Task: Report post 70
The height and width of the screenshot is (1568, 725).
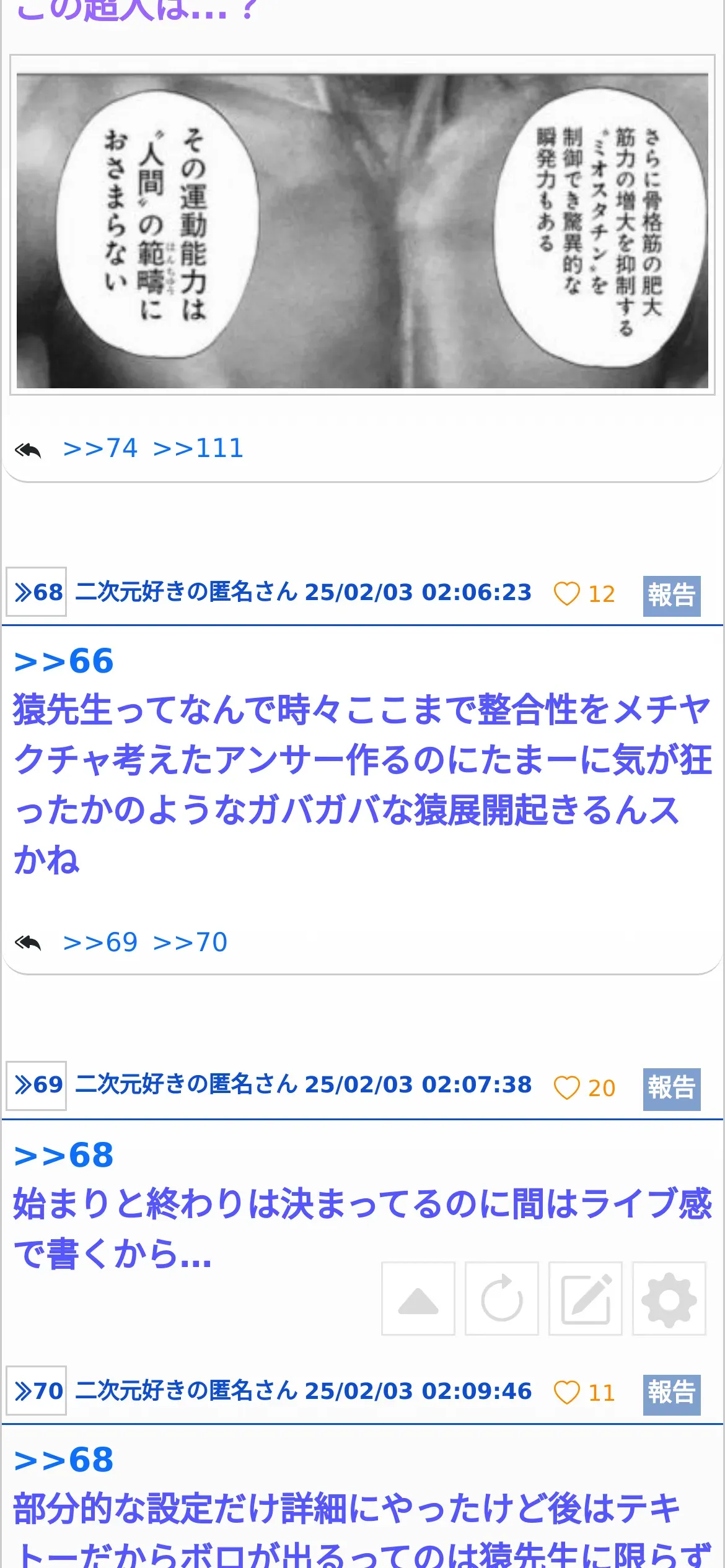Action: click(672, 1395)
